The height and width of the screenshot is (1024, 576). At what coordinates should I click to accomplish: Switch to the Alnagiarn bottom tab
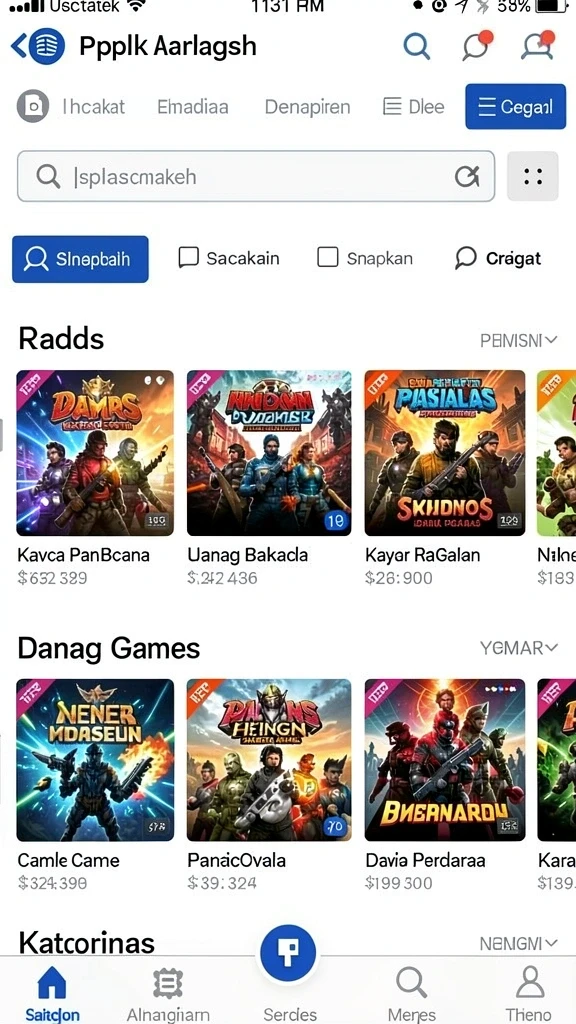pyautogui.click(x=168, y=993)
